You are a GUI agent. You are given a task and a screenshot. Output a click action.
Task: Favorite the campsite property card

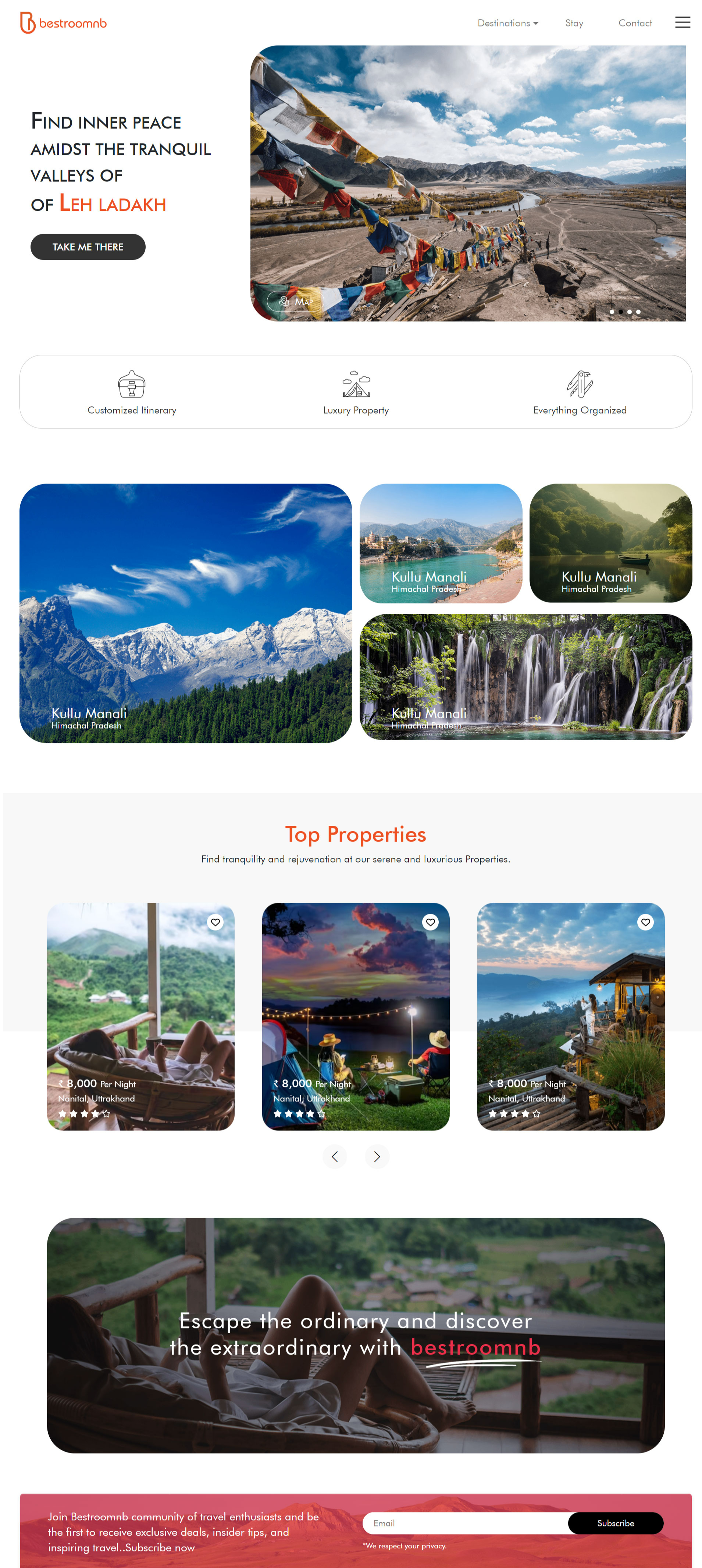coord(430,922)
